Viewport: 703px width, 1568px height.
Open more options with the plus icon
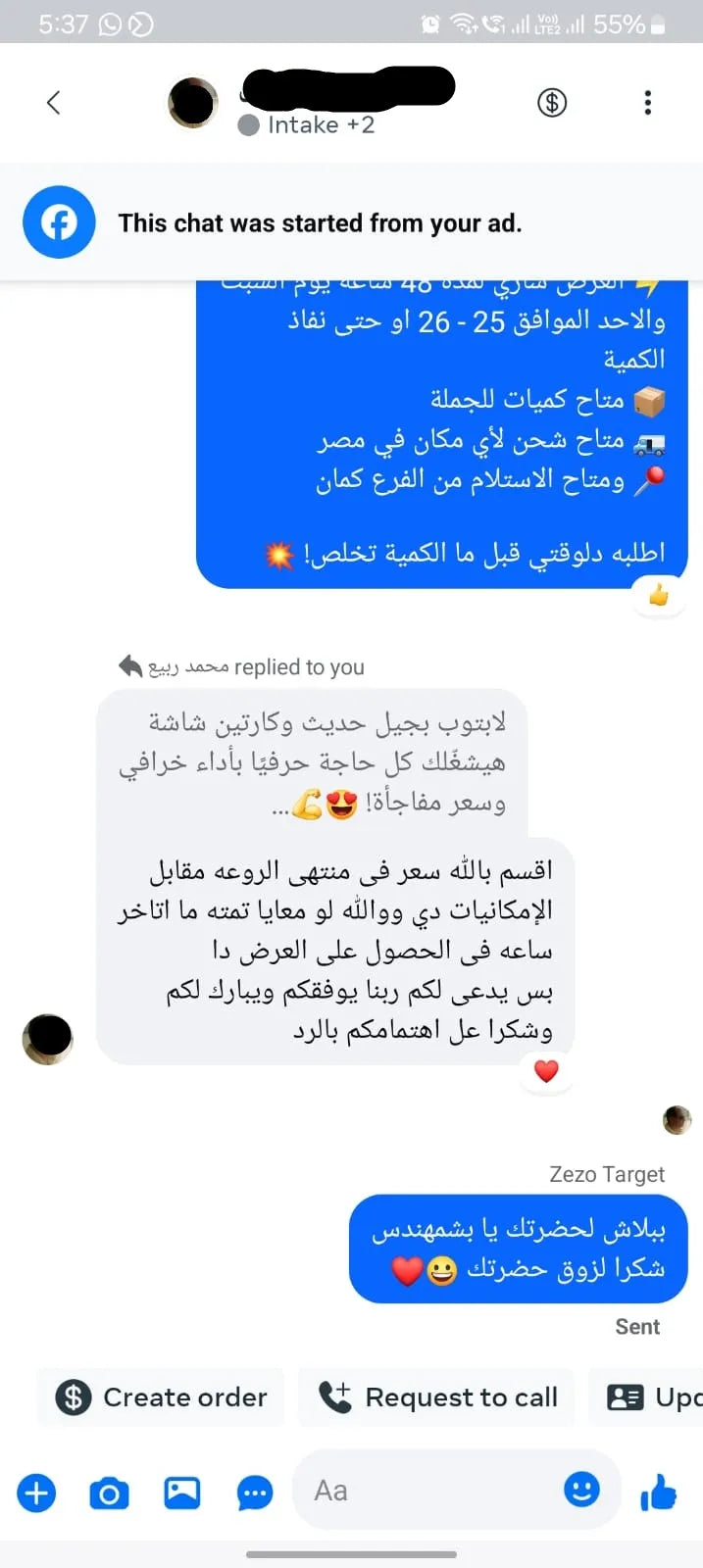(36, 1493)
